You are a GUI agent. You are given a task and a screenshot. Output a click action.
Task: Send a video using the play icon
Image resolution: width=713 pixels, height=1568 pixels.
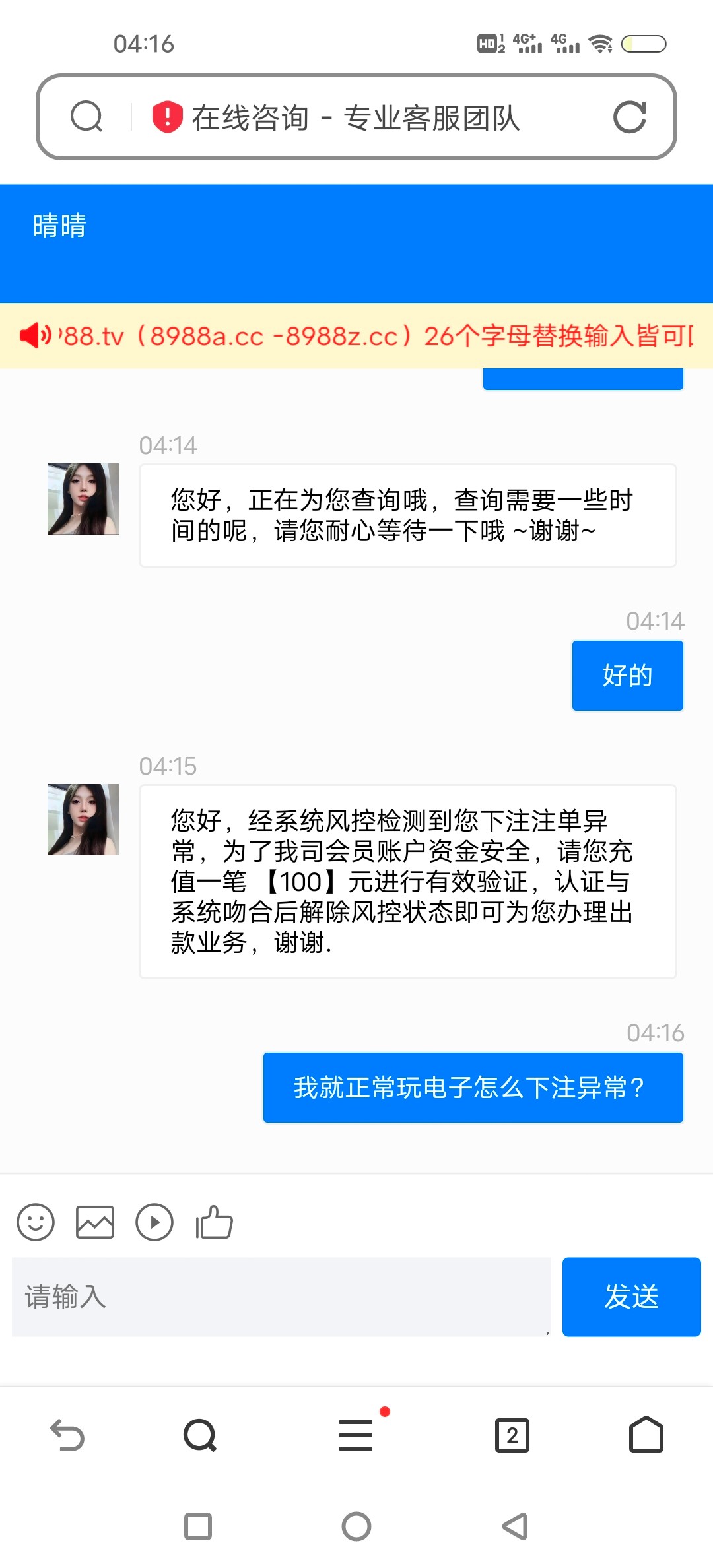(x=154, y=1222)
